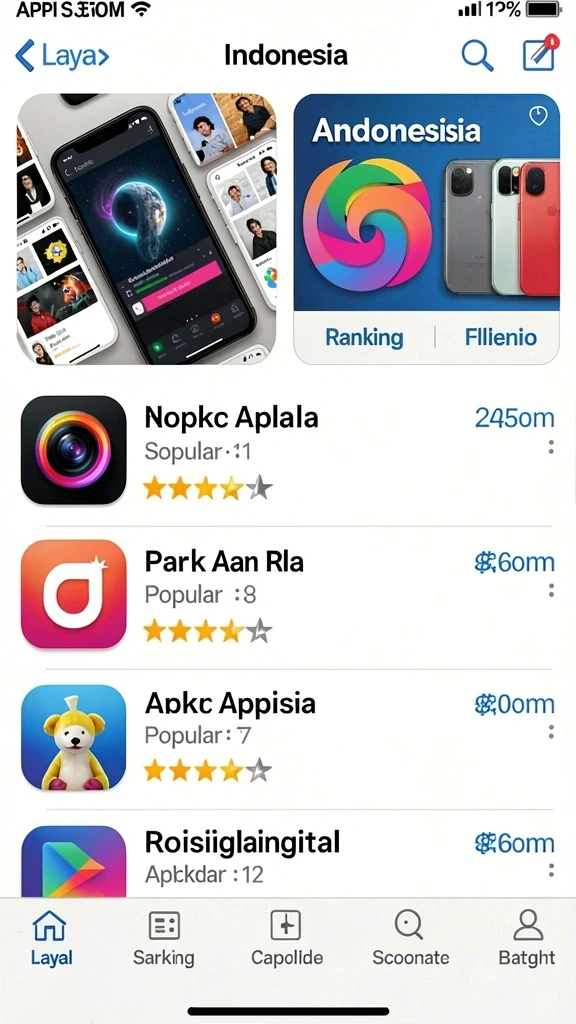
Task: Switch to the Batght tab
Action: (x=527, y=938)
